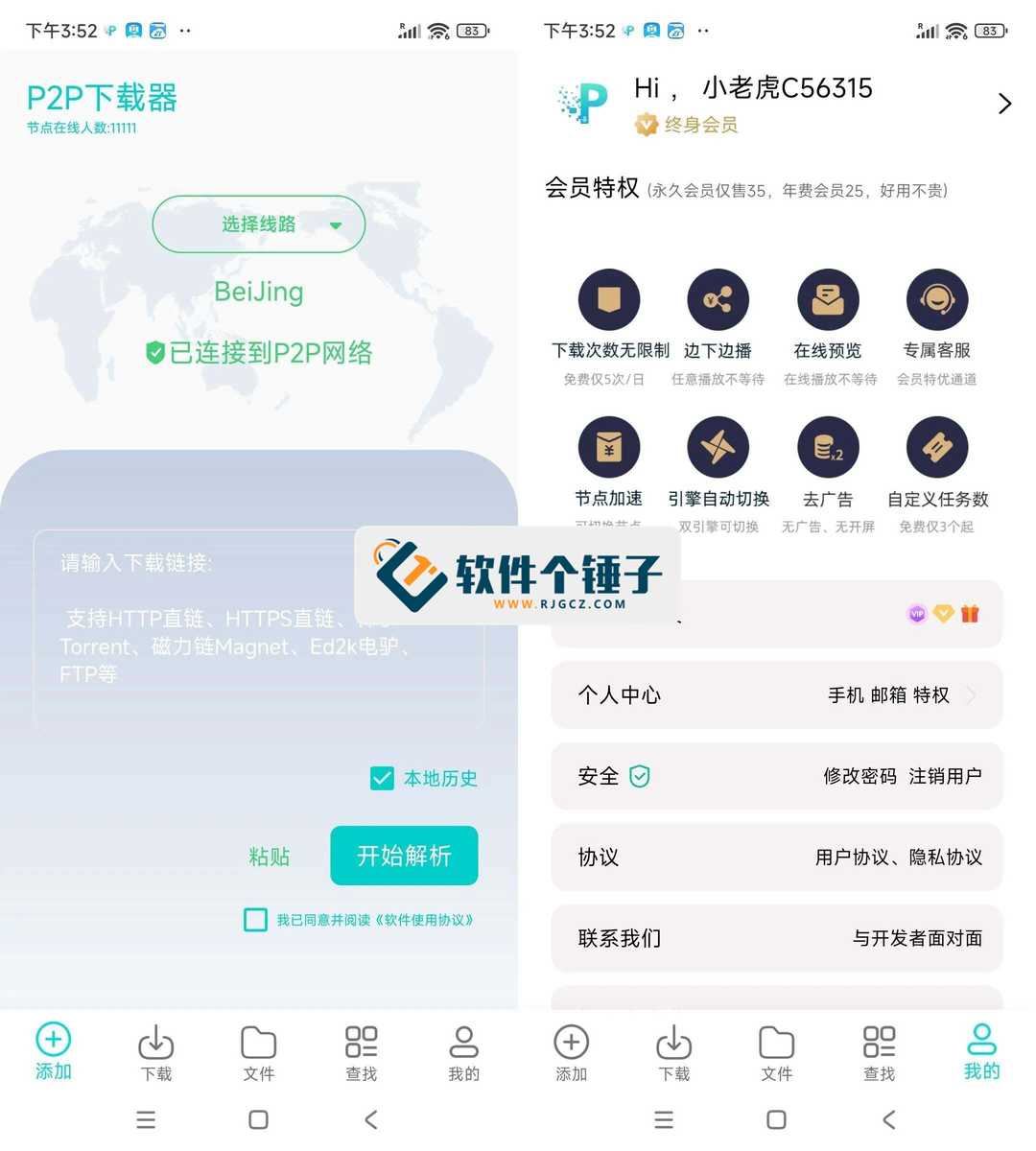Tap the 开始解析 button

(404, 856)
